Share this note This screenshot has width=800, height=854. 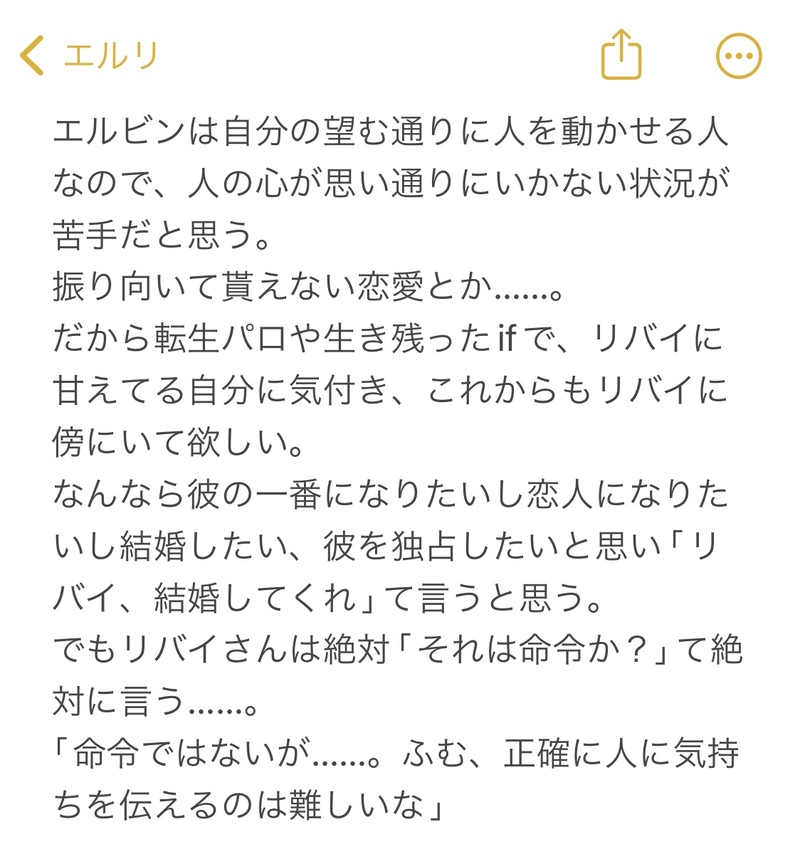pyautogui.click(x=620, y=54)
